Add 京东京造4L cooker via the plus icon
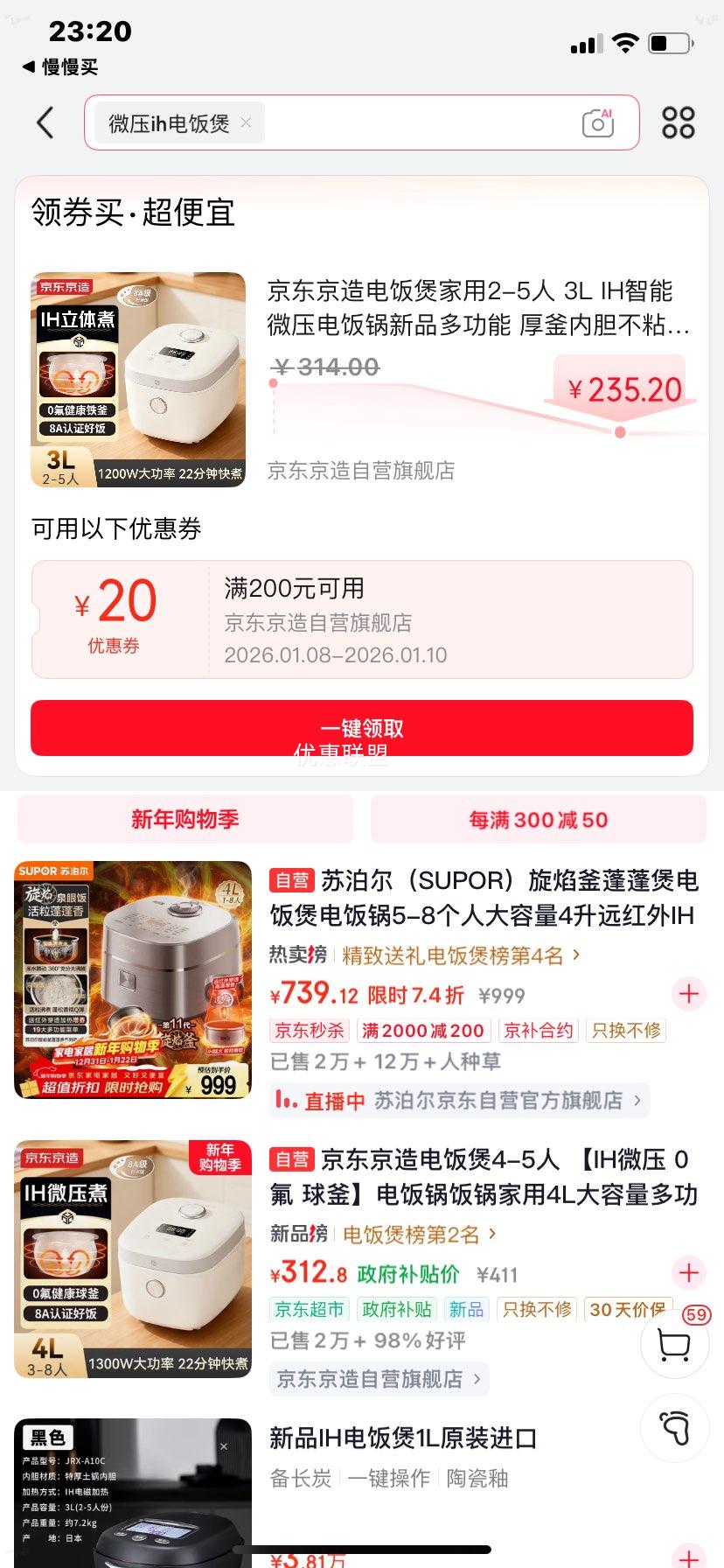The height and width of the screenshot is (1568, 724). [x=688, y=1275]
